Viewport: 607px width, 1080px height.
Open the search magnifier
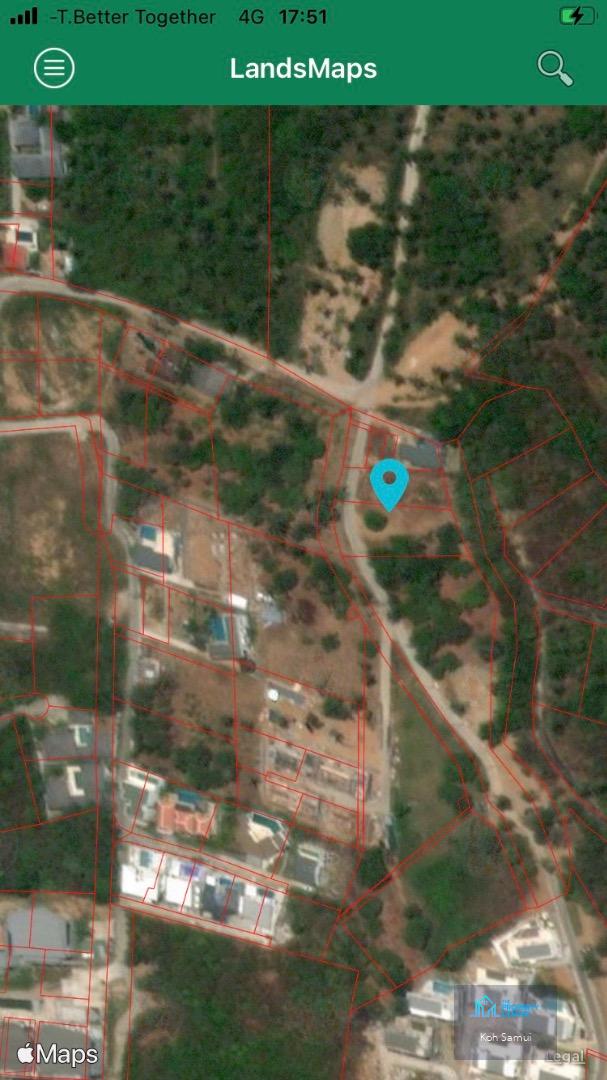pyautogui.click(x=554, y=68)
